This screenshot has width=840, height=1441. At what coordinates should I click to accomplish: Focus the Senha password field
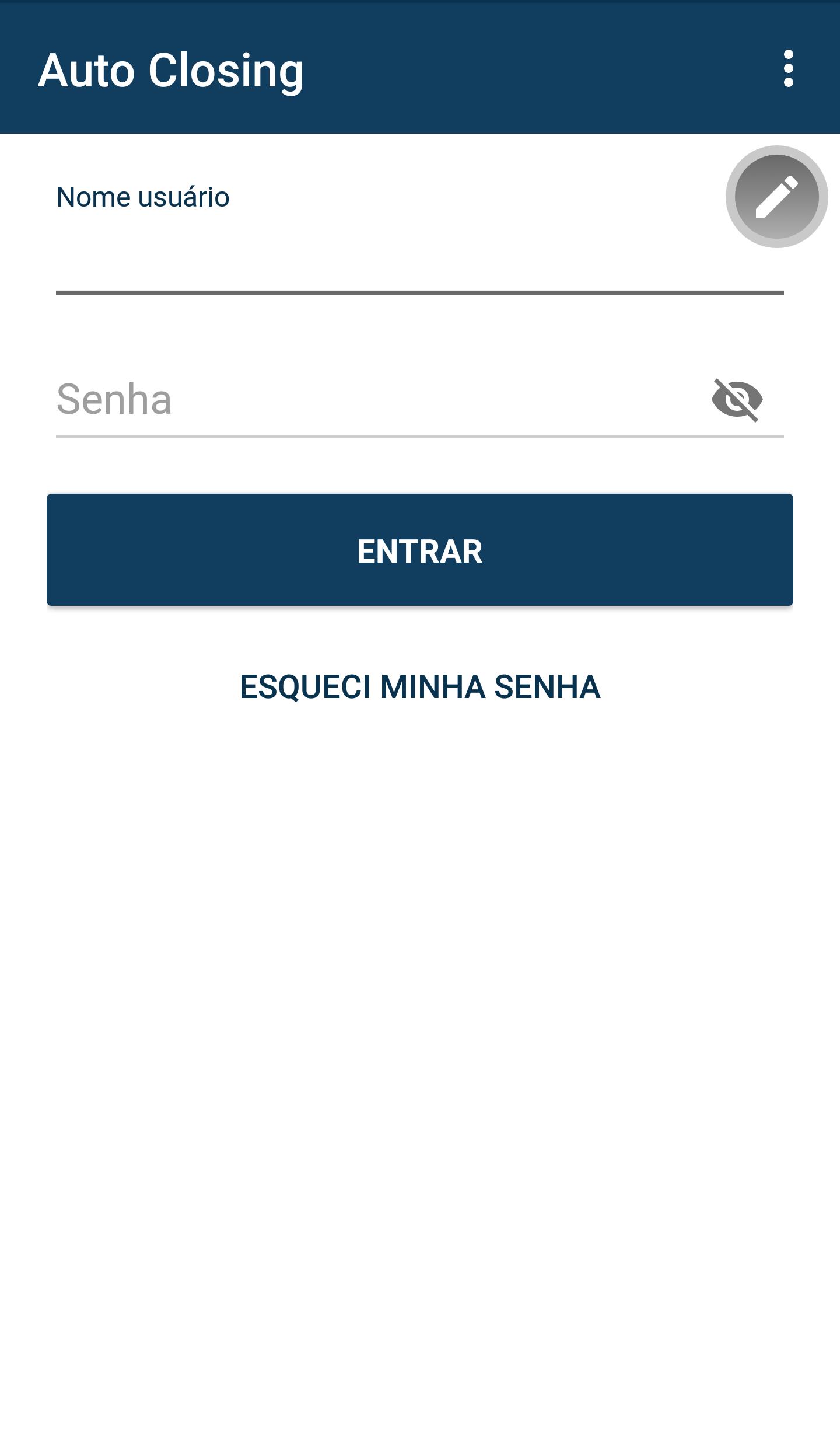coord(350,399)
